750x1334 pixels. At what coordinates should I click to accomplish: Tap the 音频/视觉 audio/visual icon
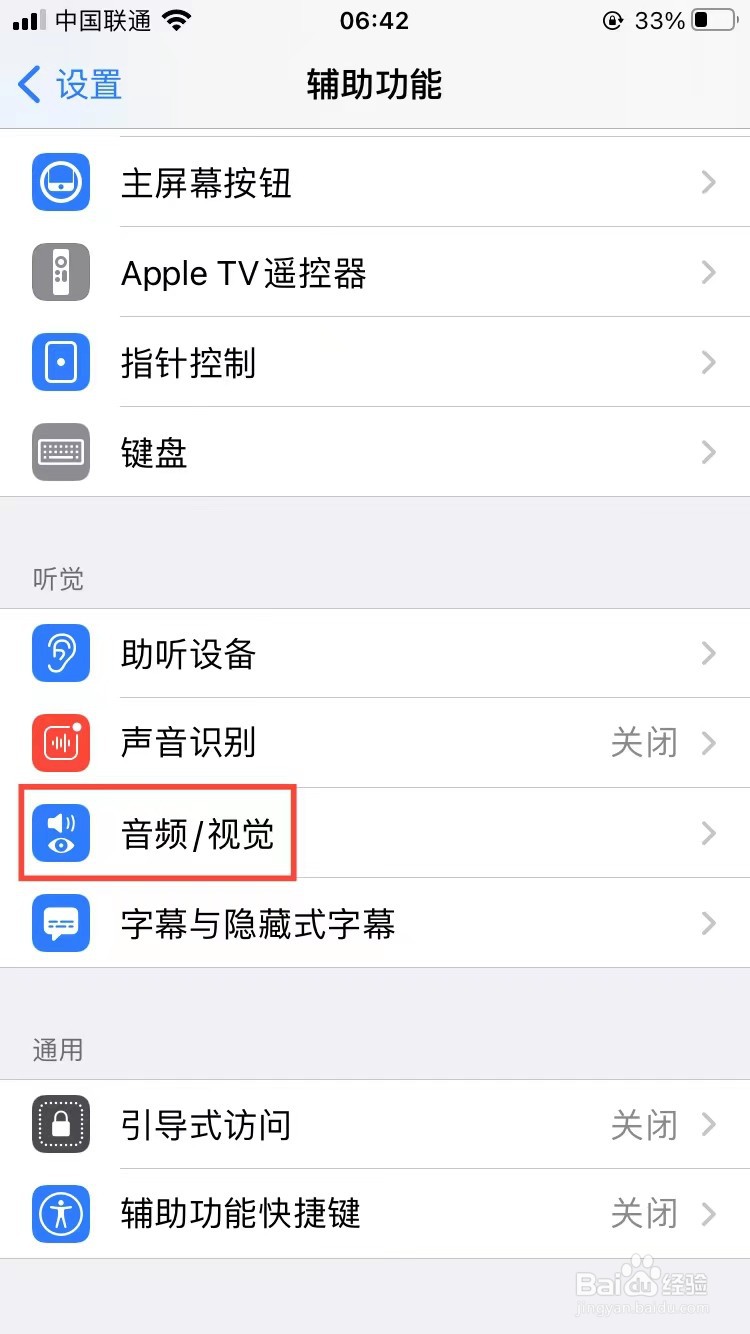[x=60, y=833]
